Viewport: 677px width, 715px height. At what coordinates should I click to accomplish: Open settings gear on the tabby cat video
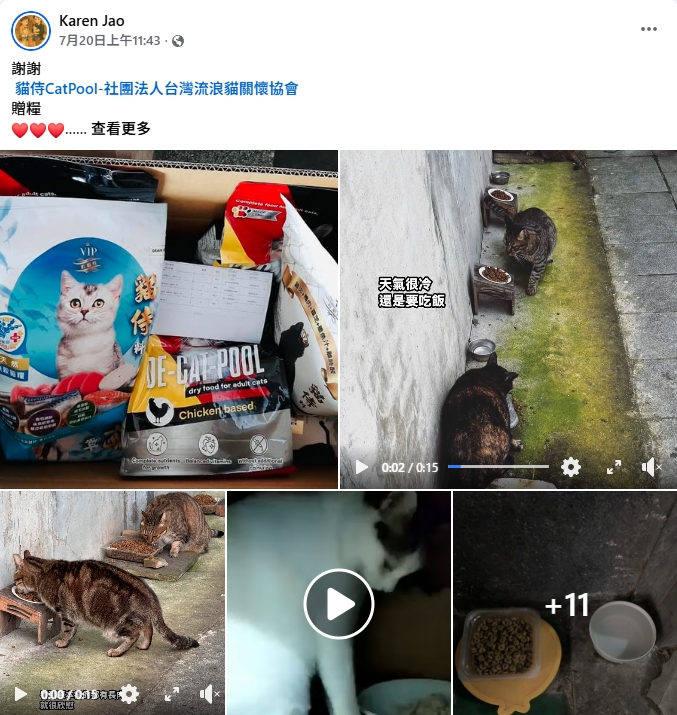[129, 694]
